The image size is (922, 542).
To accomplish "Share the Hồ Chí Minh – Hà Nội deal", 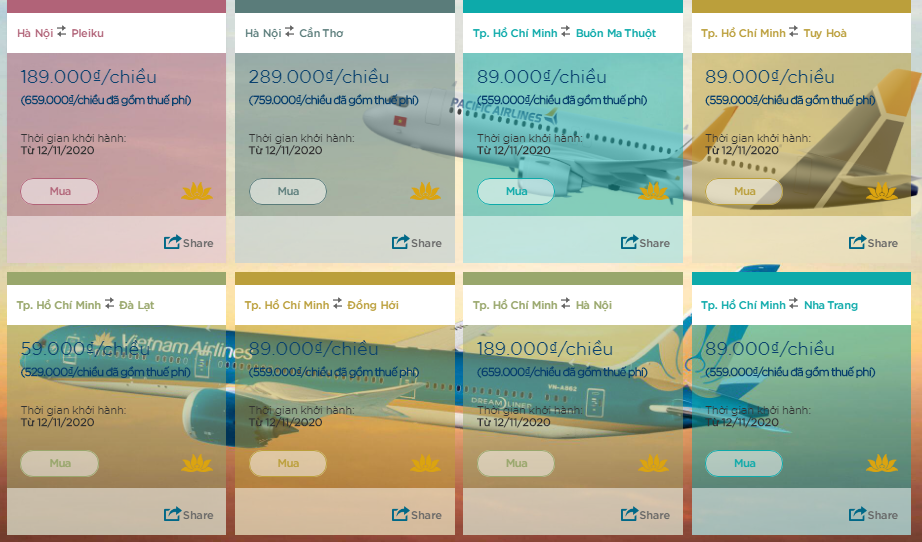I will tap(645, 514).
